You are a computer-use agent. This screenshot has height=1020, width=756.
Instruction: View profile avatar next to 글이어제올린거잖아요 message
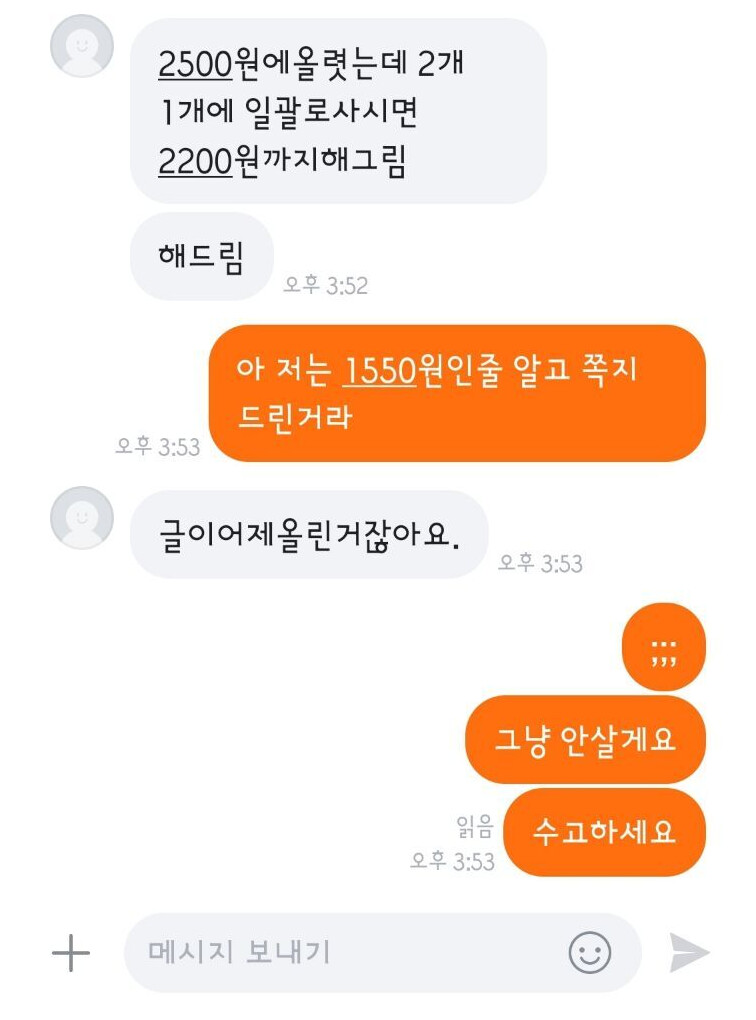82,519
